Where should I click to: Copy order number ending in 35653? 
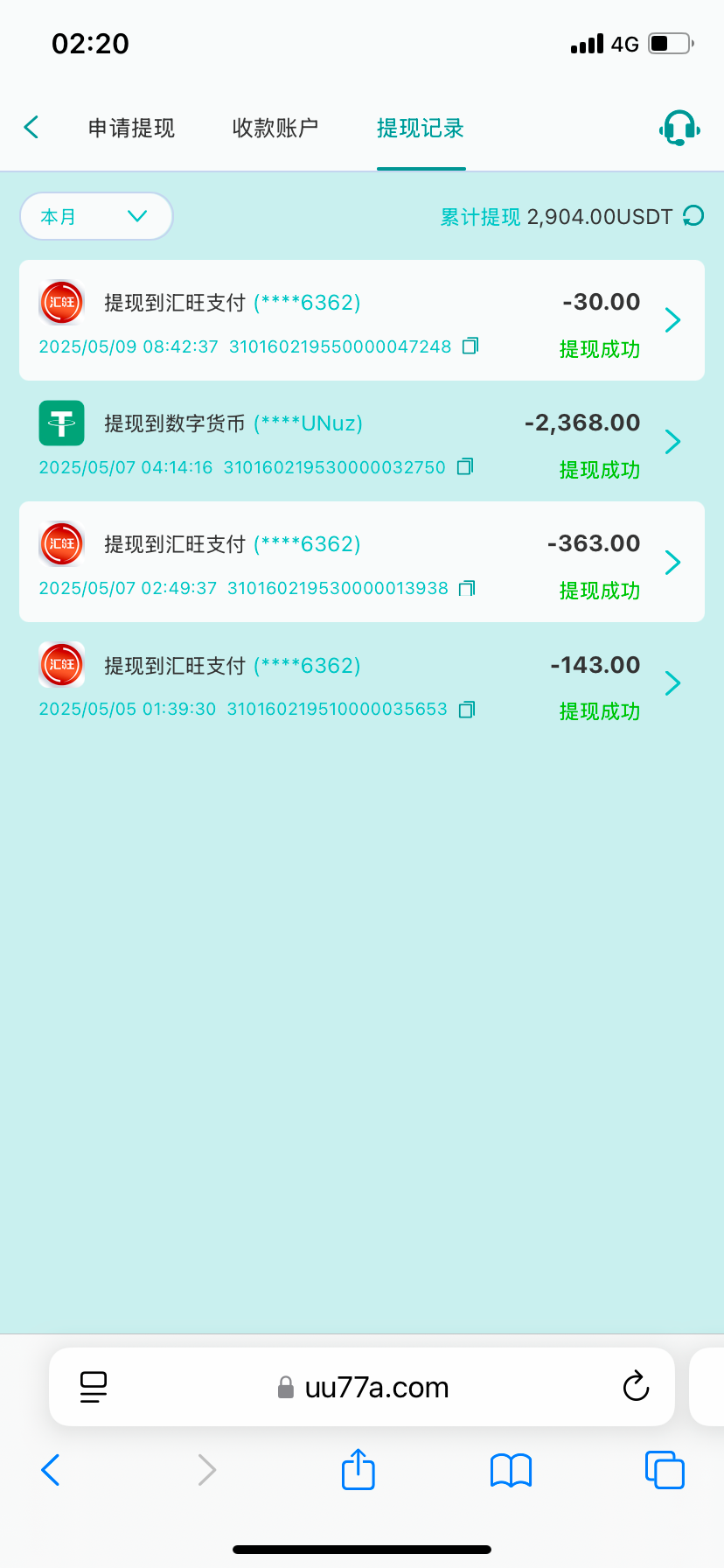click(x=467, y=710)
